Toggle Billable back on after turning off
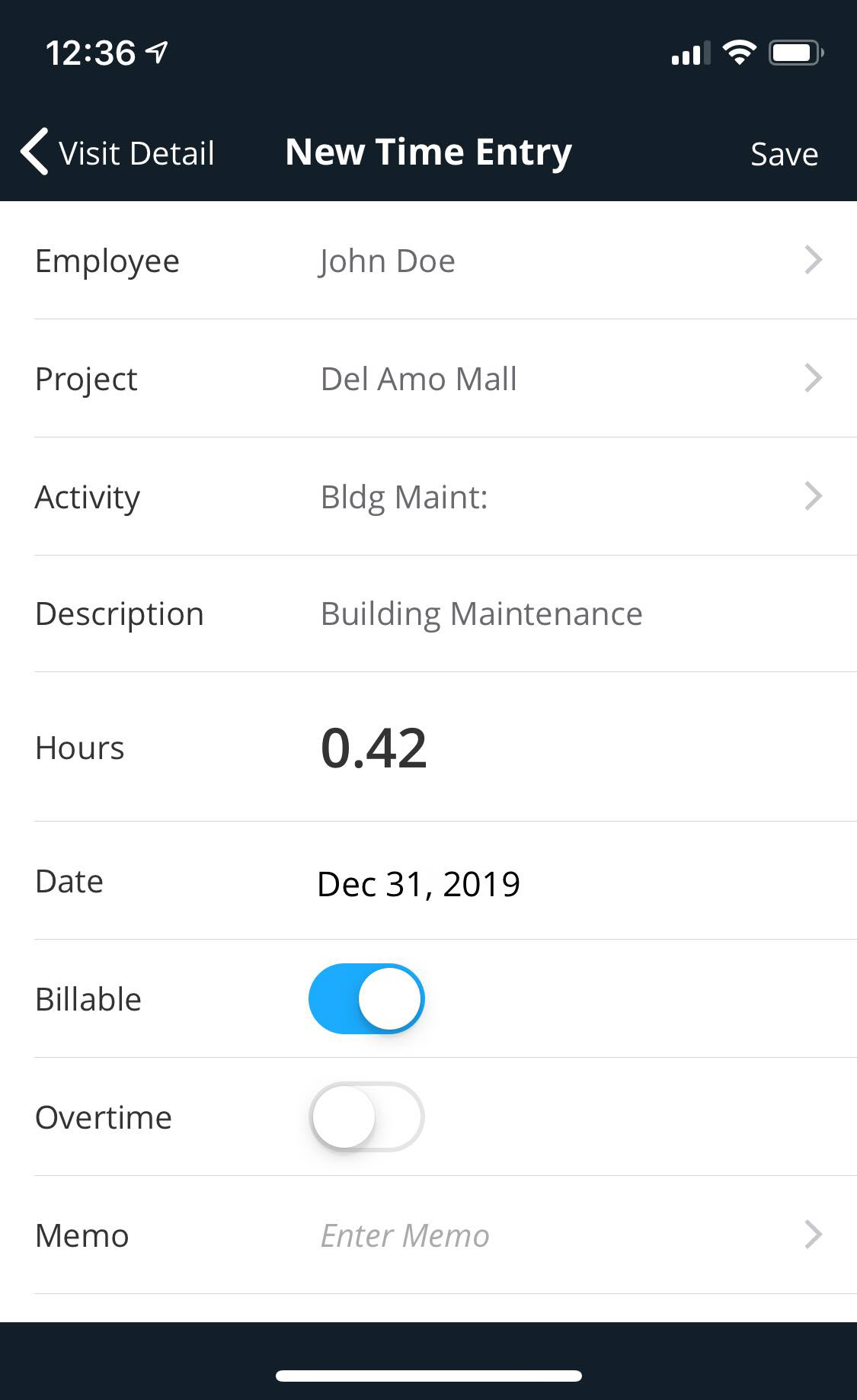This screenshot has height=1400, width=857. coord(366,998)
